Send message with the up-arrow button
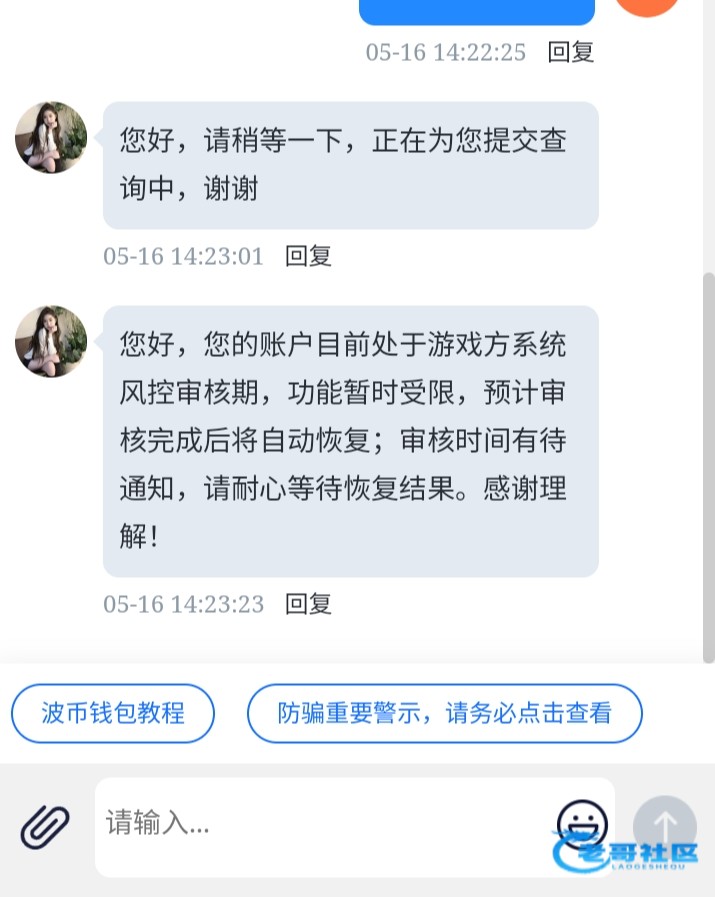Viewport: 715px width, 897px height. pyautogui.click(x=665, y=827)
